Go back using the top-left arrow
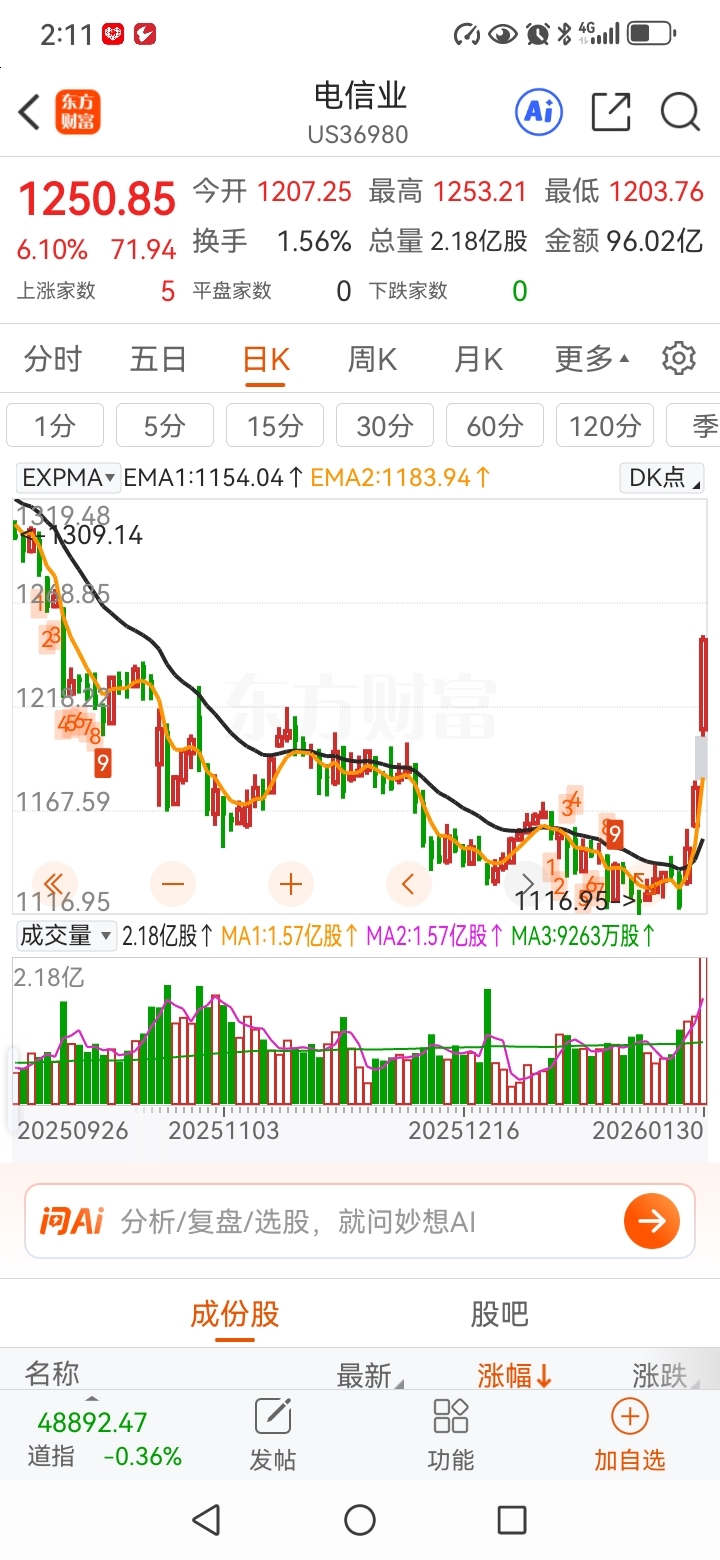The height and width of the screenshot is (1560, 720). coord(30,112)
